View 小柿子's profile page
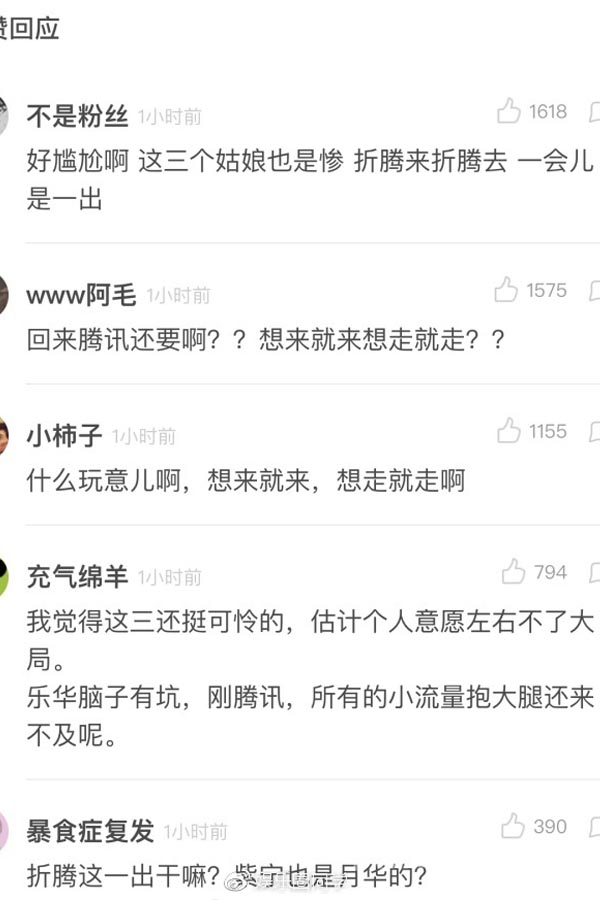Image resolution: width=600 pixels, height=900 pixels. [64, 435]
